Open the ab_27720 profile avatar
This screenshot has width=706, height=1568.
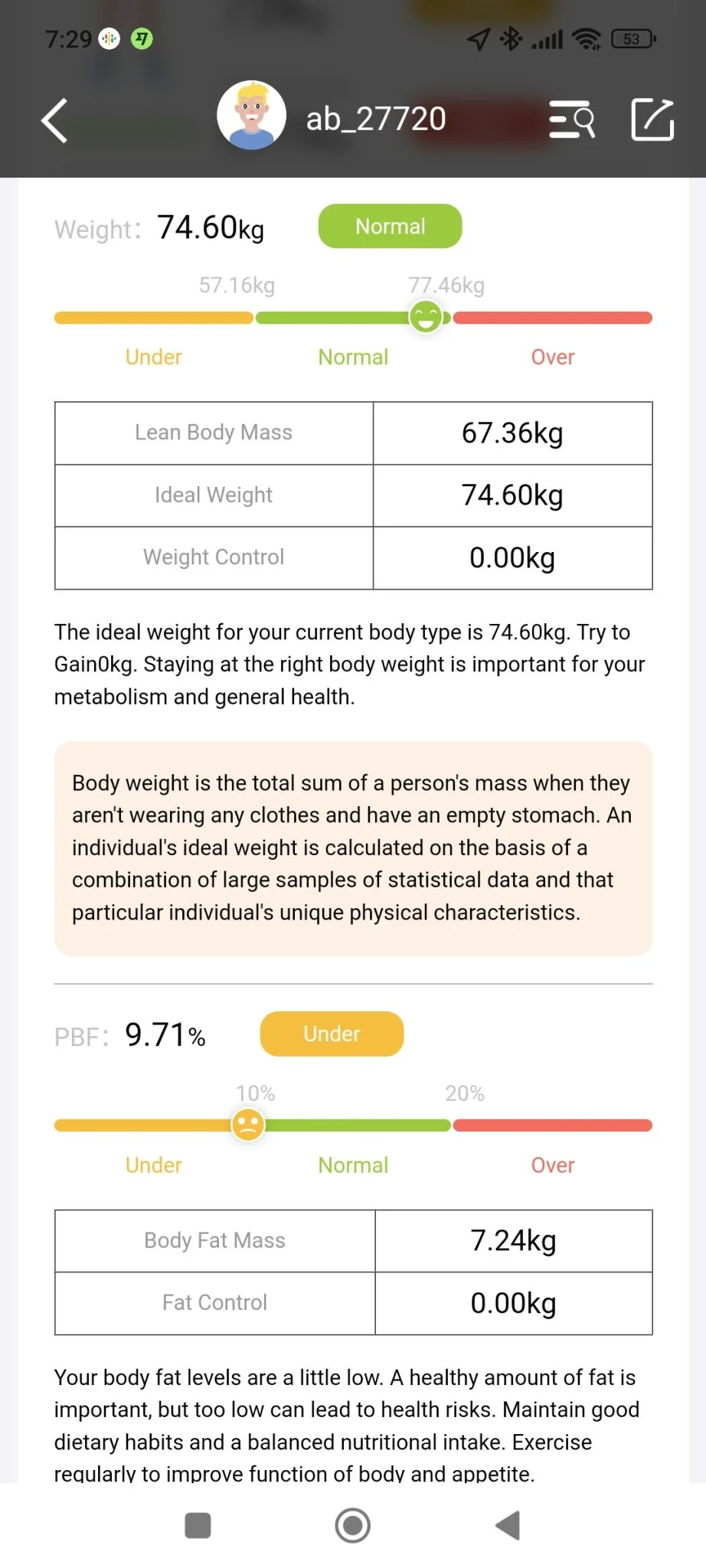click(x=251, y=116)
